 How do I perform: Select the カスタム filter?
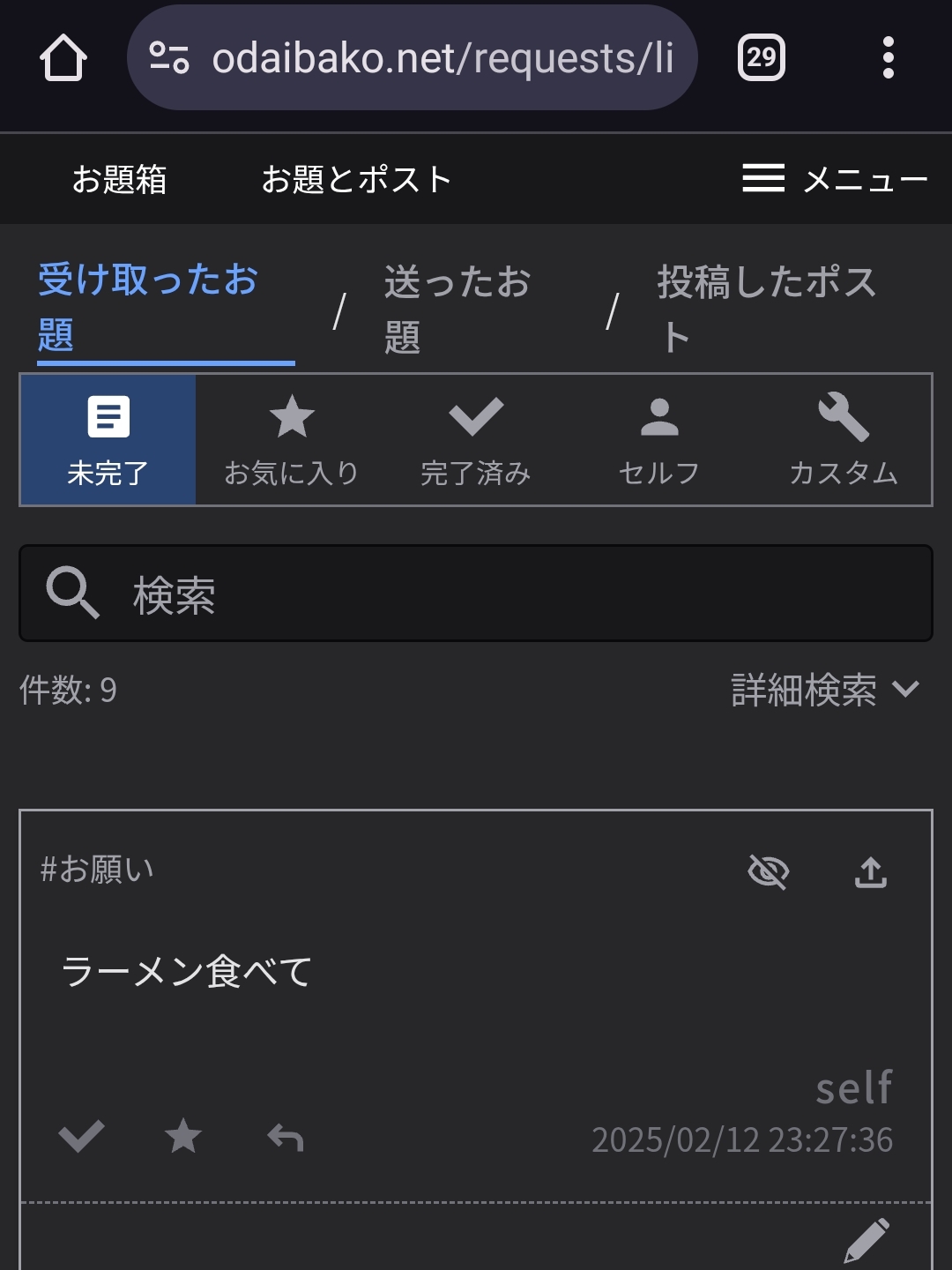tap(843, 440)
